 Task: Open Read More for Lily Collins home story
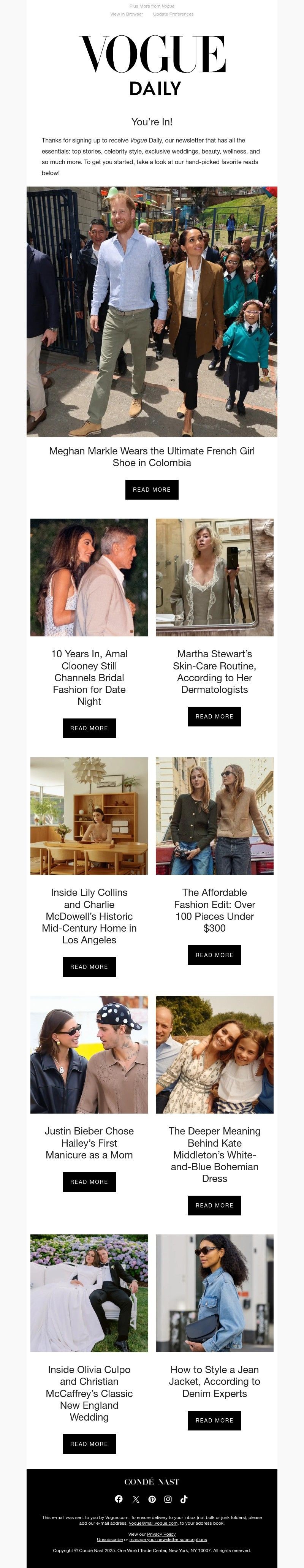click(89, 967)
